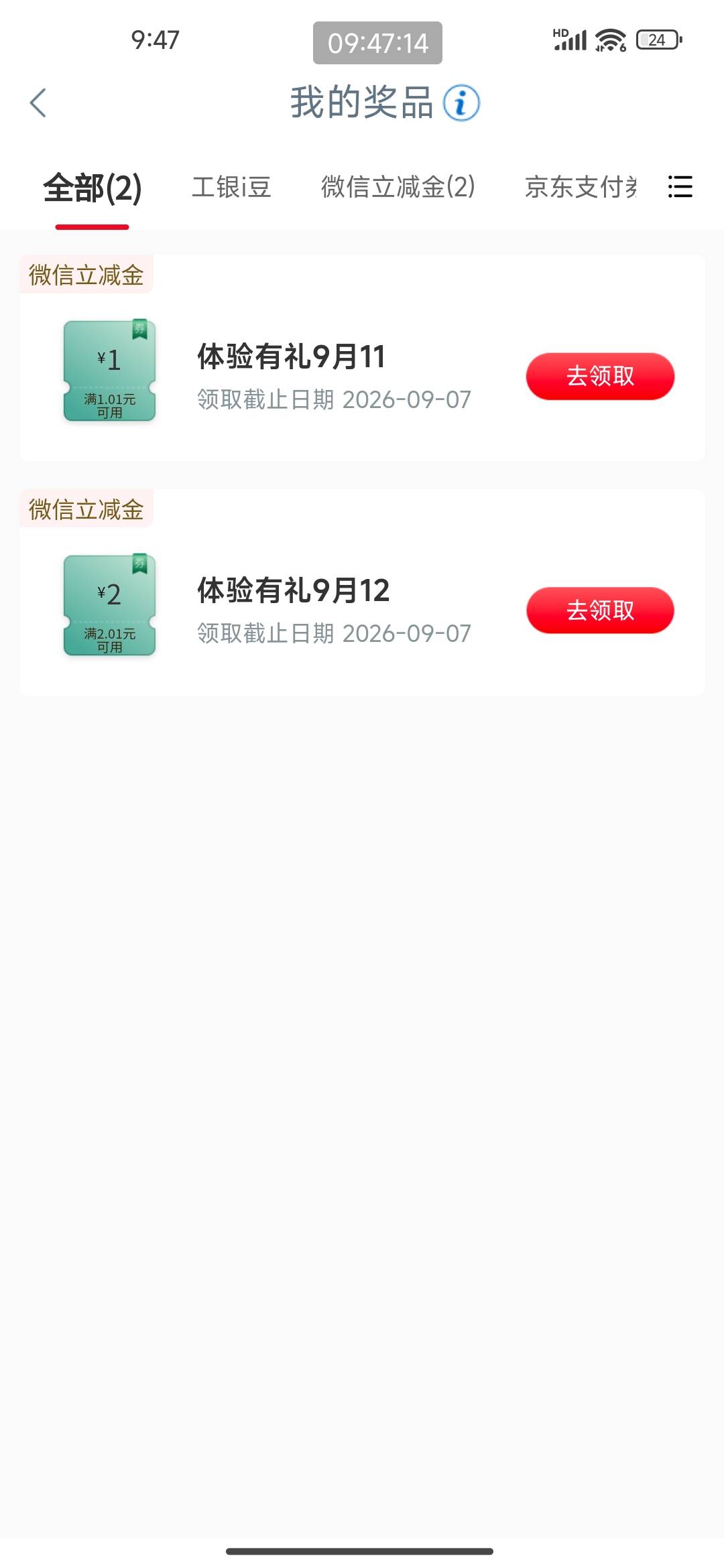This screenshot has height=1568, width=724.
Task: Open the category list menu icon
Action: tap(680, 187)
